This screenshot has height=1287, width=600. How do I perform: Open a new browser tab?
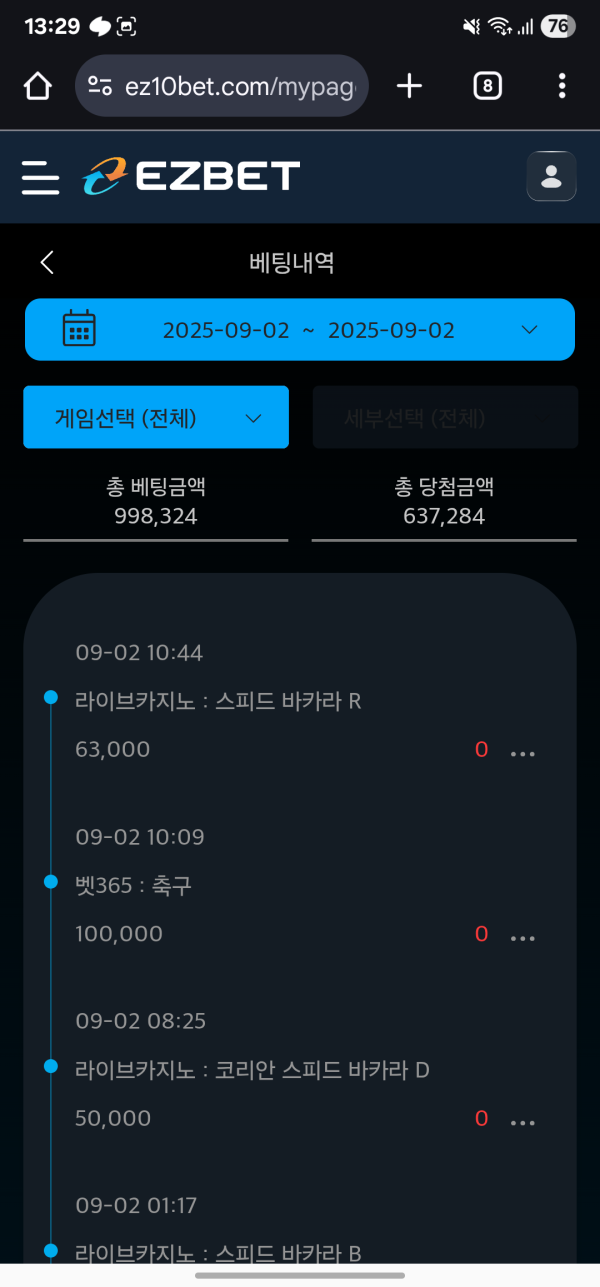(410, 87)
